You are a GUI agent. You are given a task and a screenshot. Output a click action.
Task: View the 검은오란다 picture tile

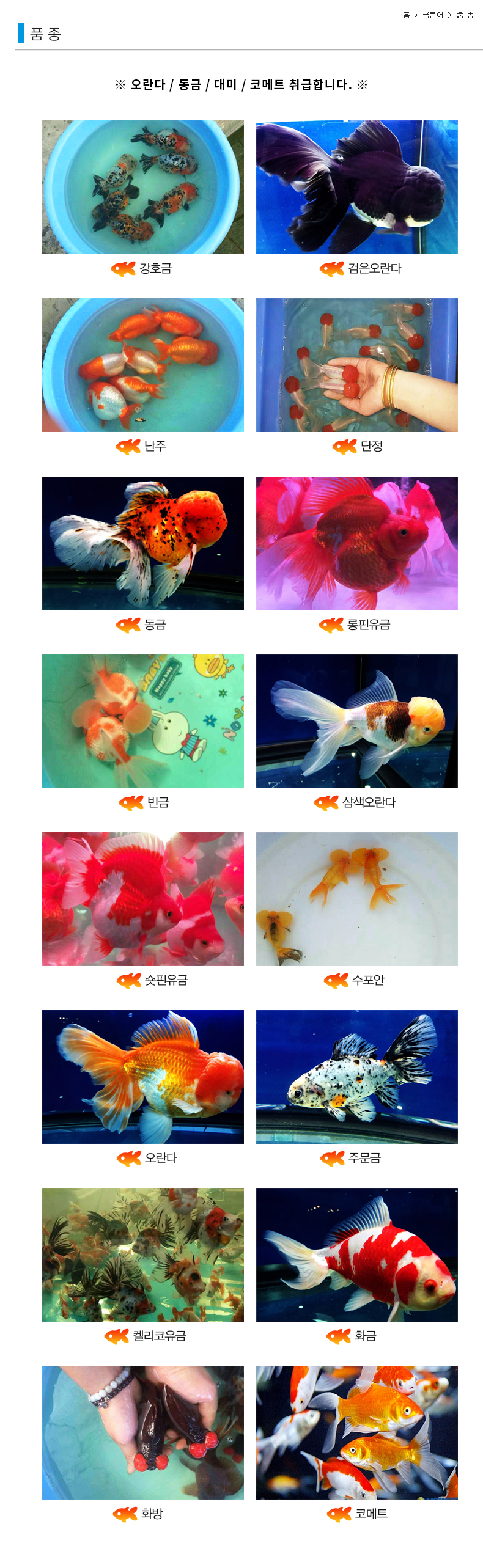pyautogui.click(x=356, y=187)
